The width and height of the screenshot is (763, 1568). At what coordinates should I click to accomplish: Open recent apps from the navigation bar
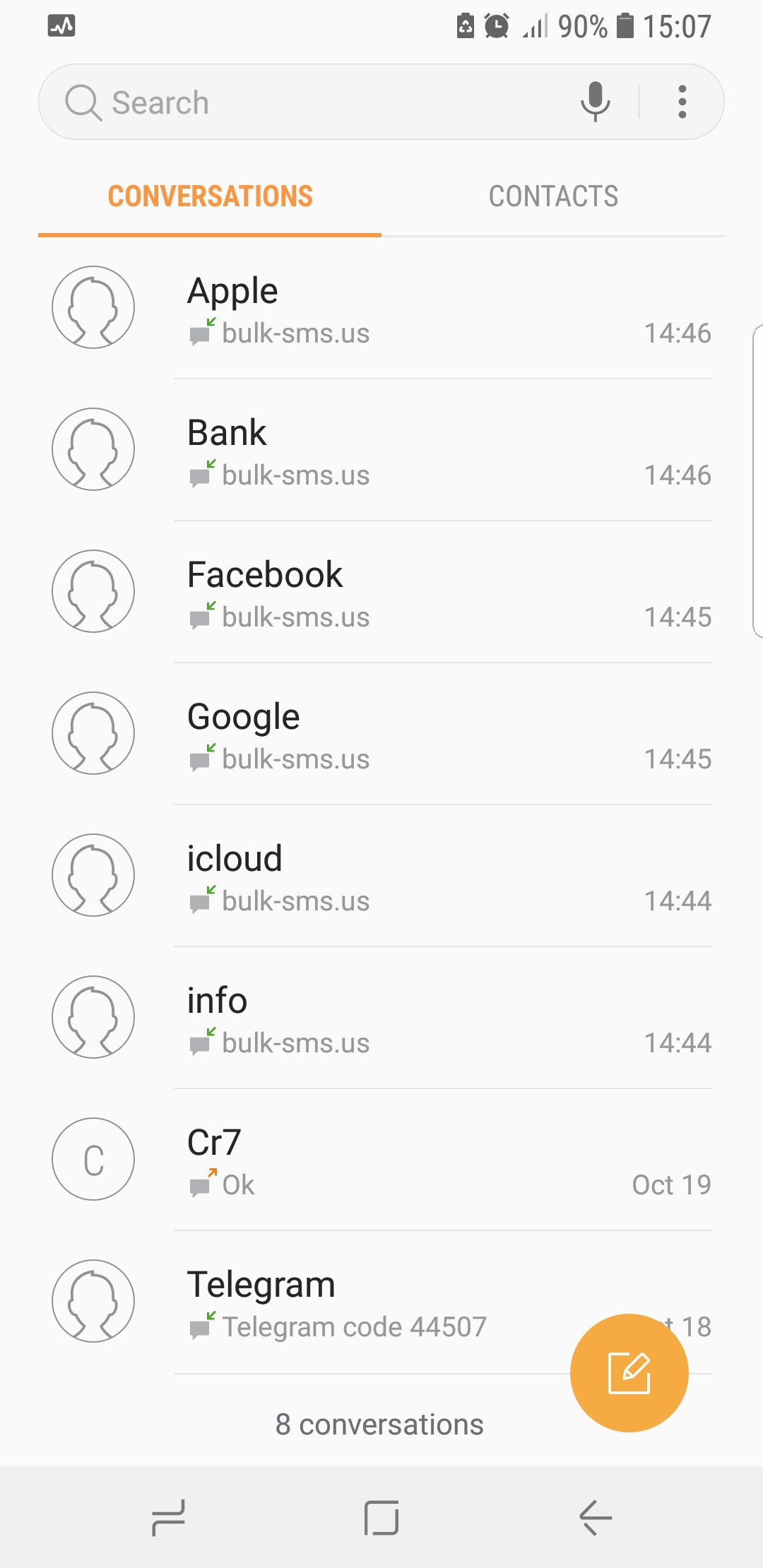click(x=168, y=1517)
